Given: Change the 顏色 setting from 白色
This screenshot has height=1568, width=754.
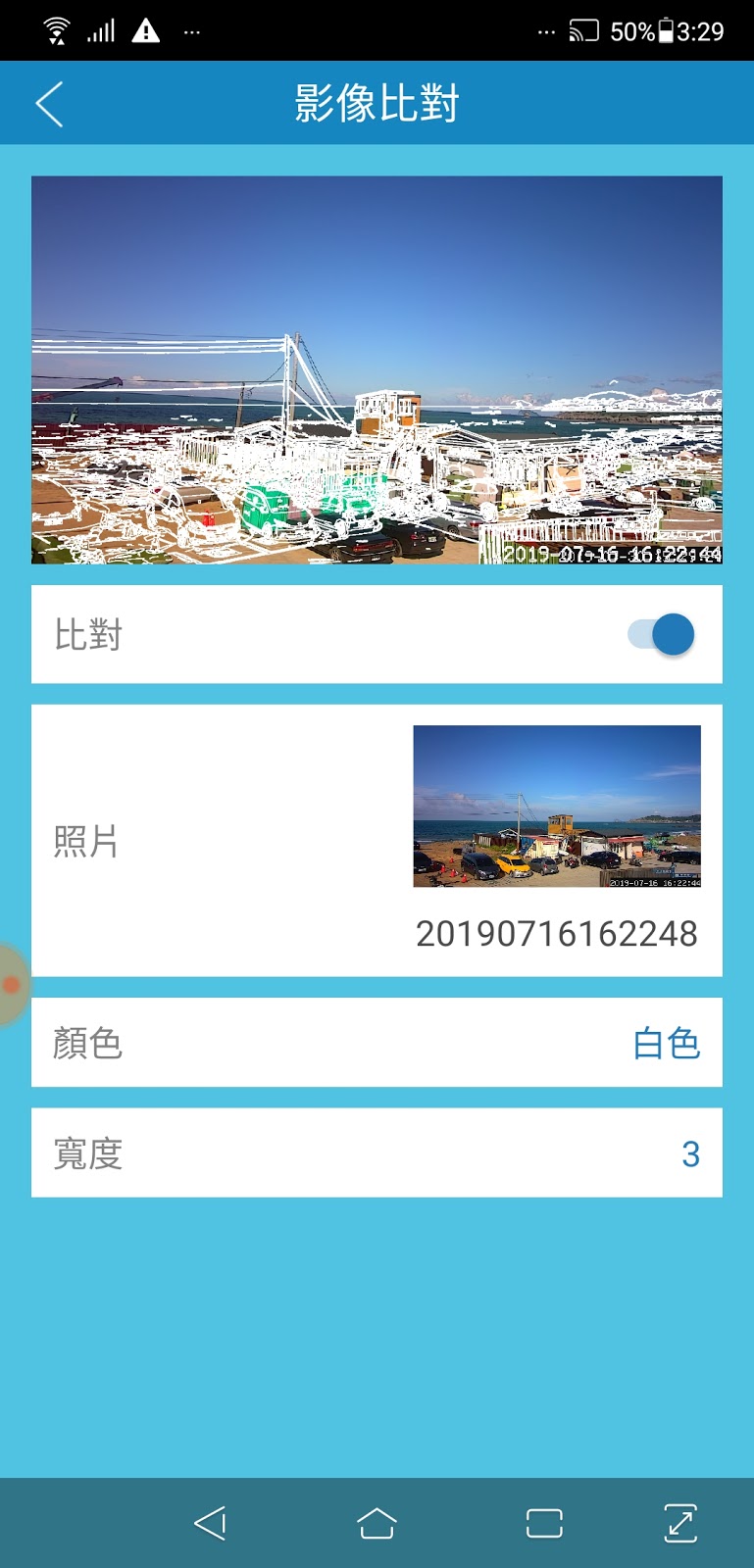Looking at the screenshot, I should point(666,1044).
